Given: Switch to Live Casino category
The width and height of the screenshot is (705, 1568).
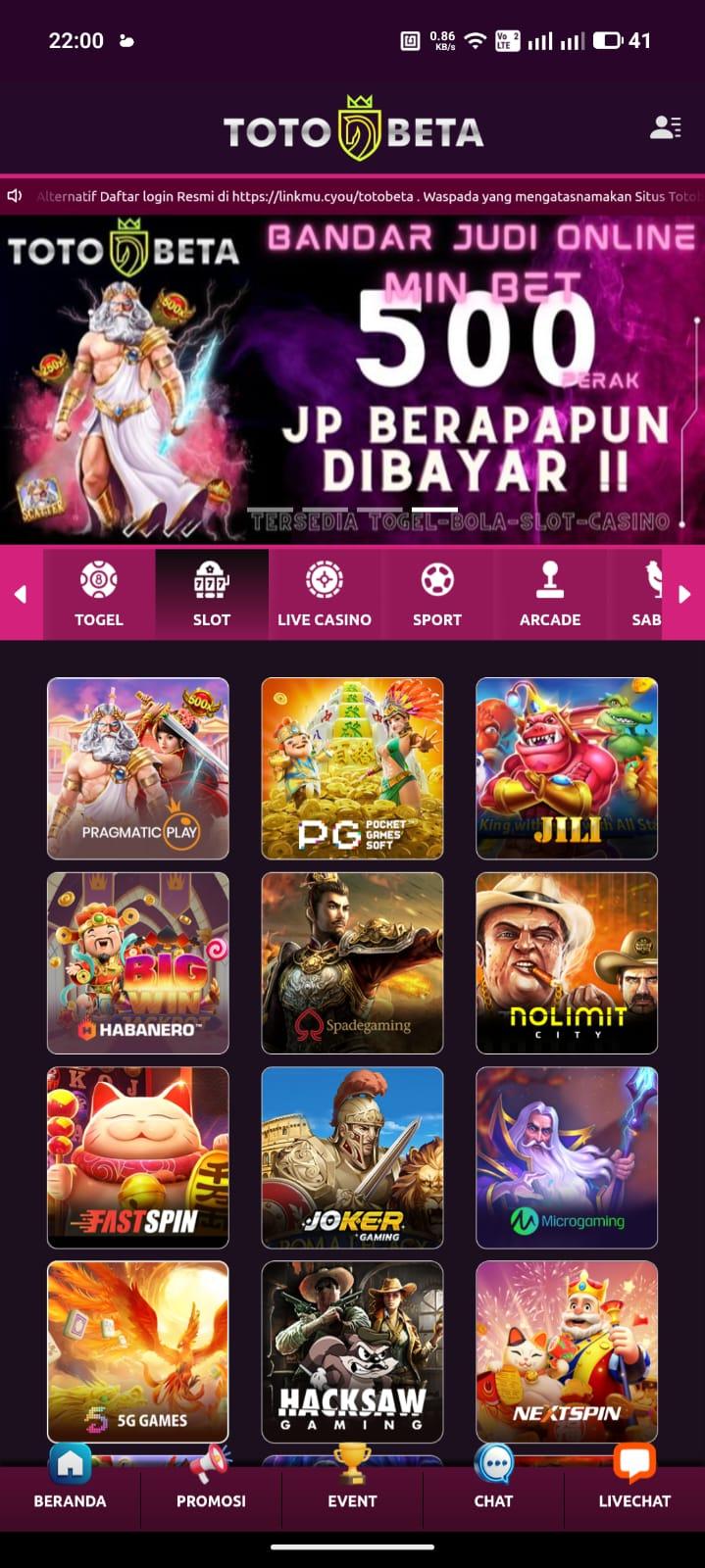Looking at the screenshot, I should tap(324, 595).
